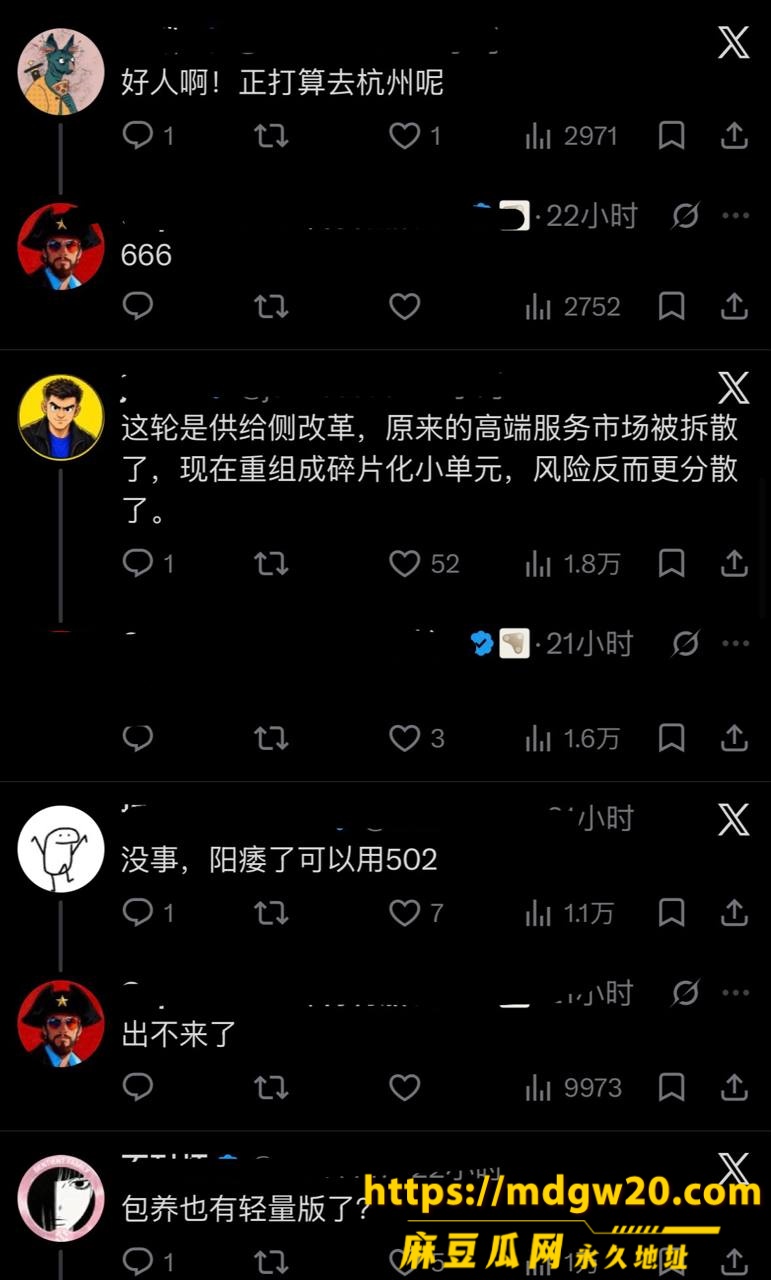Reply to the "好人啊！正打算去杭州呢" comment

point(138,136)
